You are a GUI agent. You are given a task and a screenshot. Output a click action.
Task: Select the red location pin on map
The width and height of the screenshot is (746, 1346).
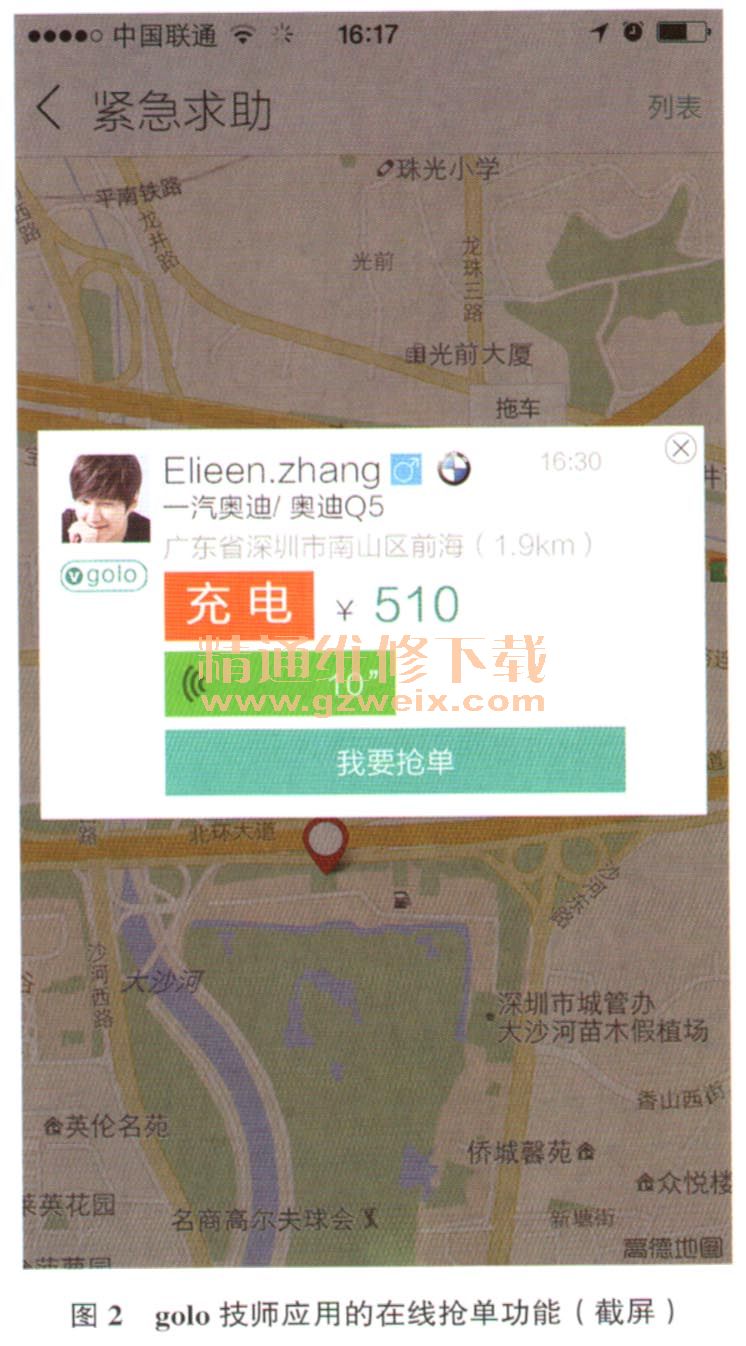[325, 842]
